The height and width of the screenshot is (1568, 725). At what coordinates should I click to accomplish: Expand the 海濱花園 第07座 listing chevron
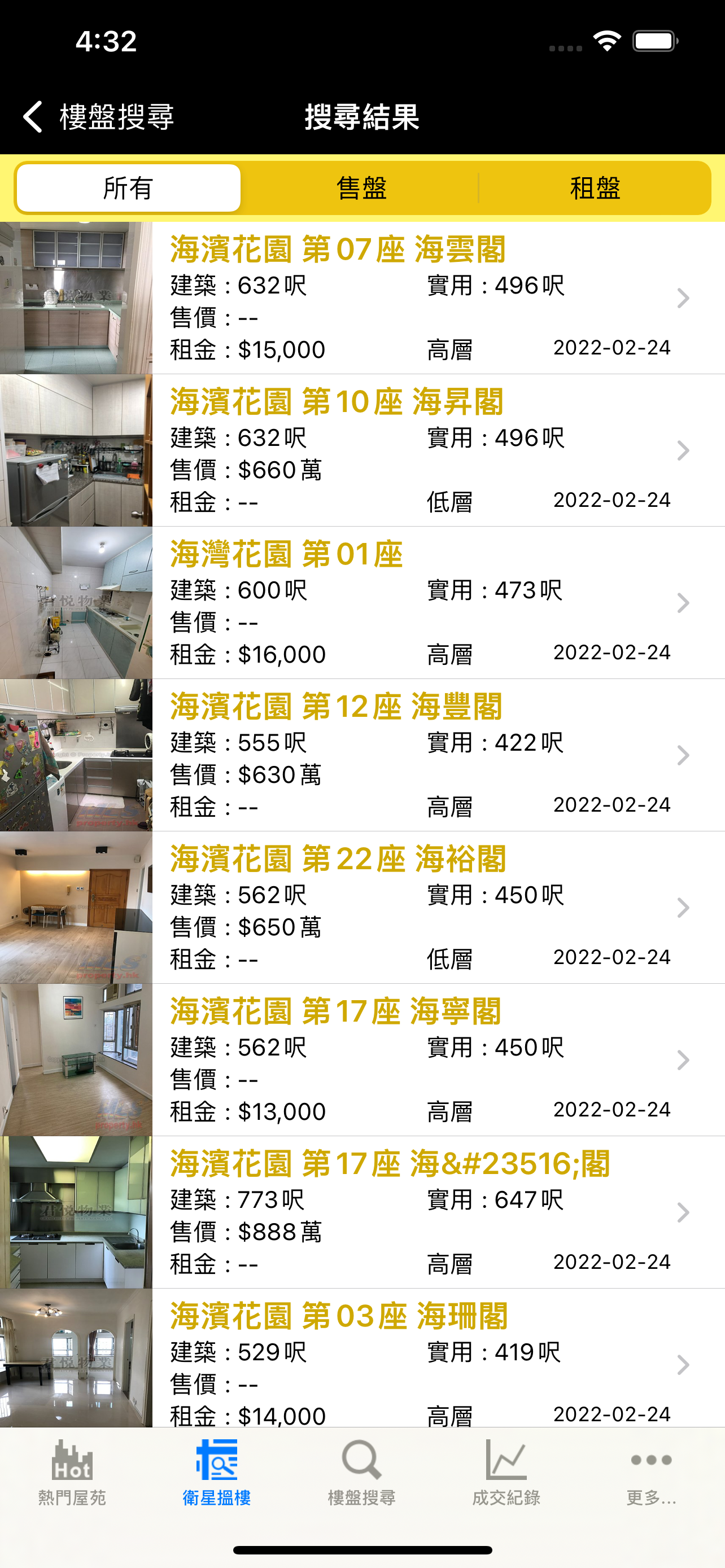(684, 298)
